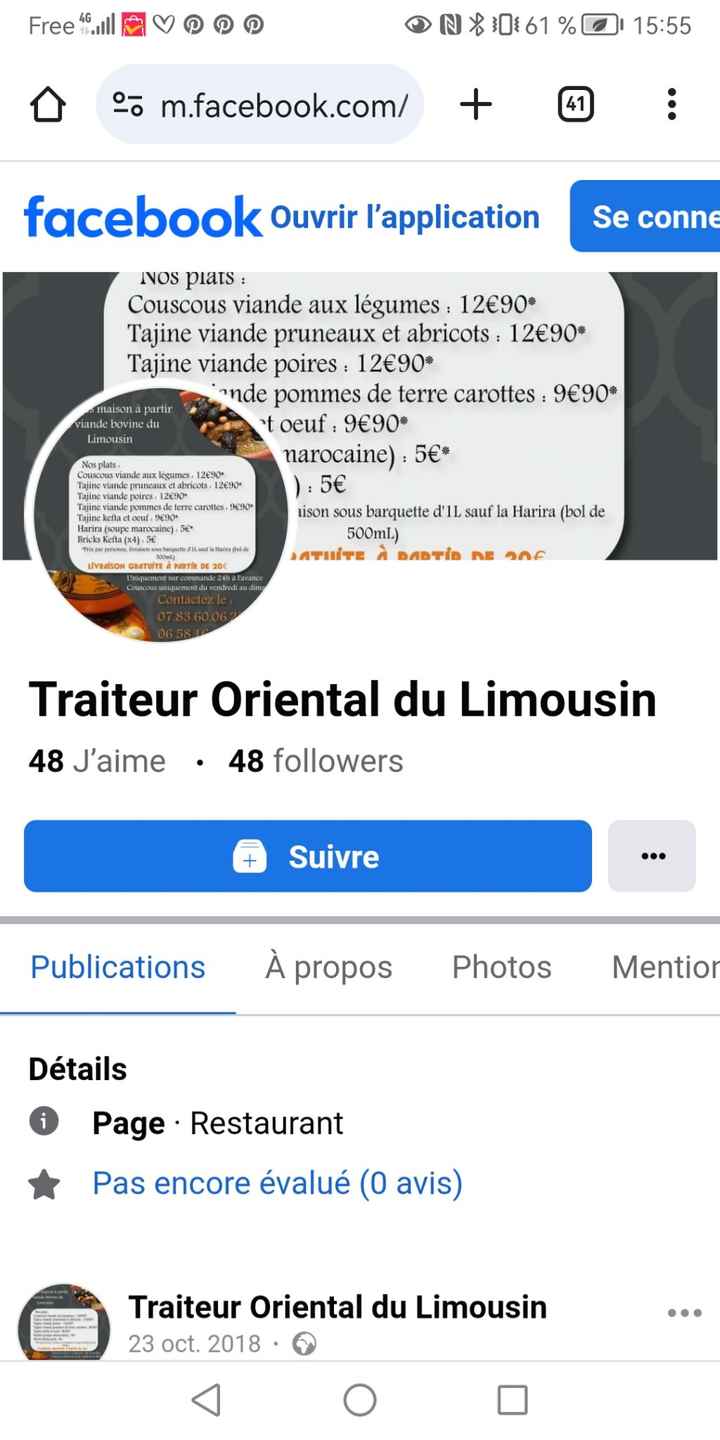Open reviews via Pas encore évalué link
The image size is (720, 1440).
click(276, 1183)
